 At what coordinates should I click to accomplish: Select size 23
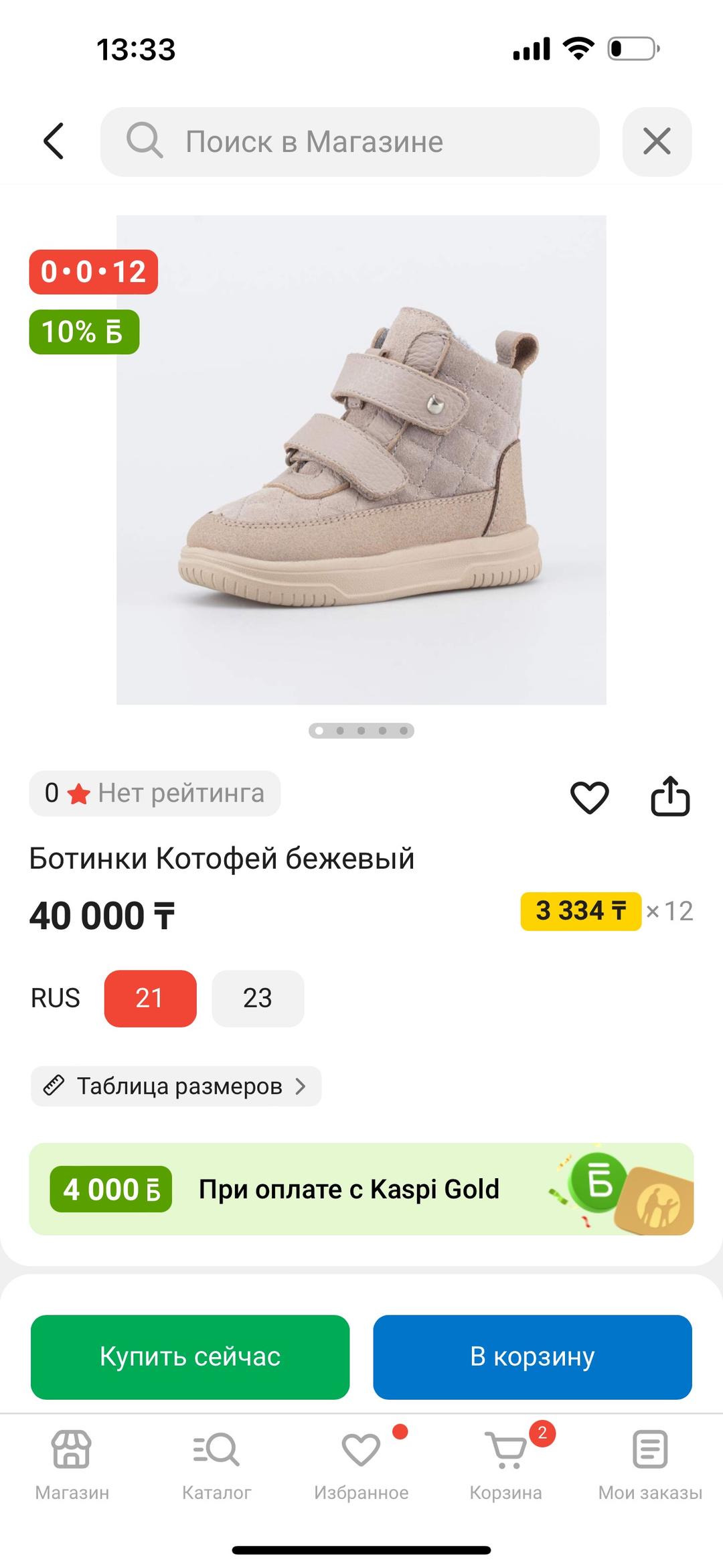coord(258,998)
